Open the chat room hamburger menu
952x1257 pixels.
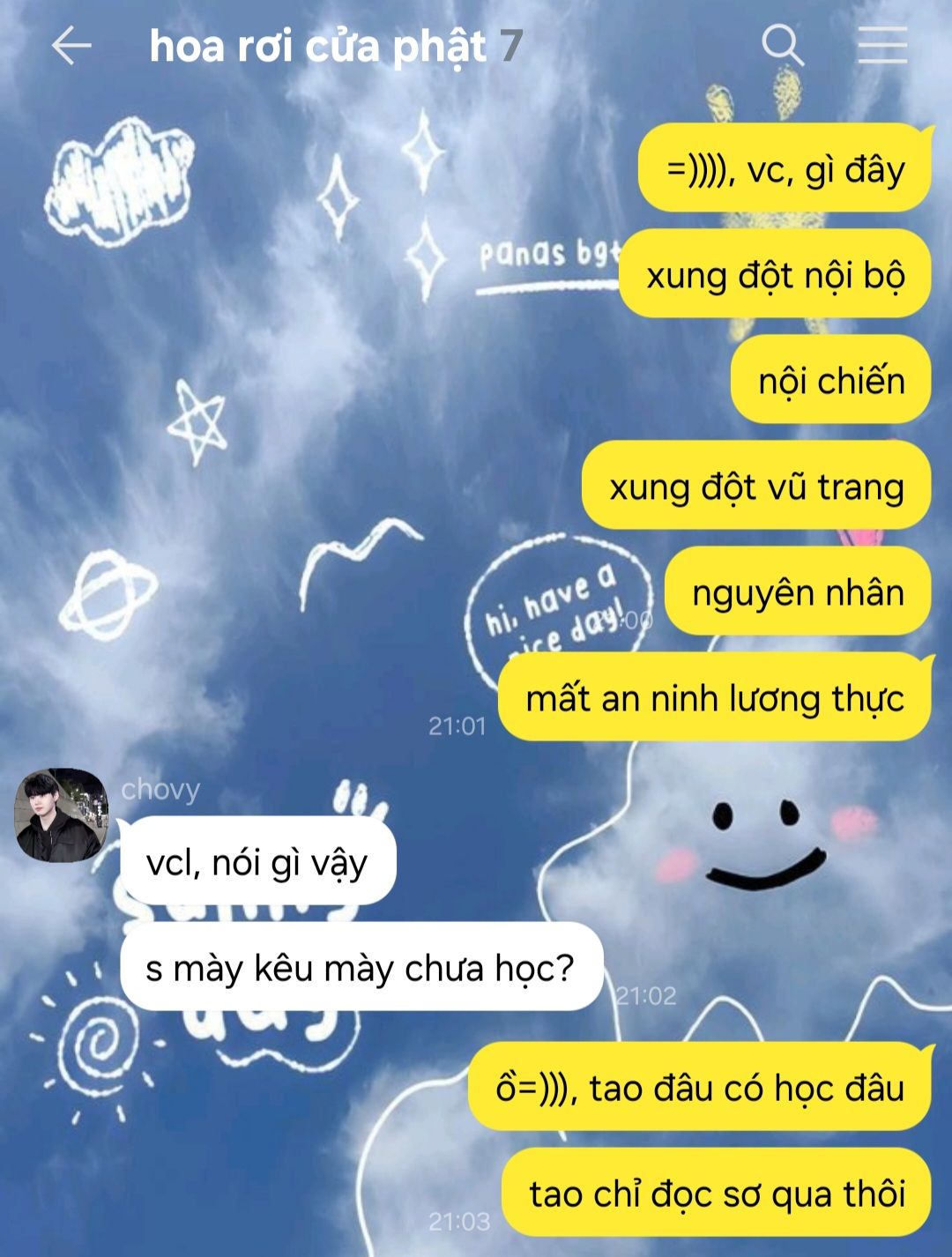pos(882,46)
